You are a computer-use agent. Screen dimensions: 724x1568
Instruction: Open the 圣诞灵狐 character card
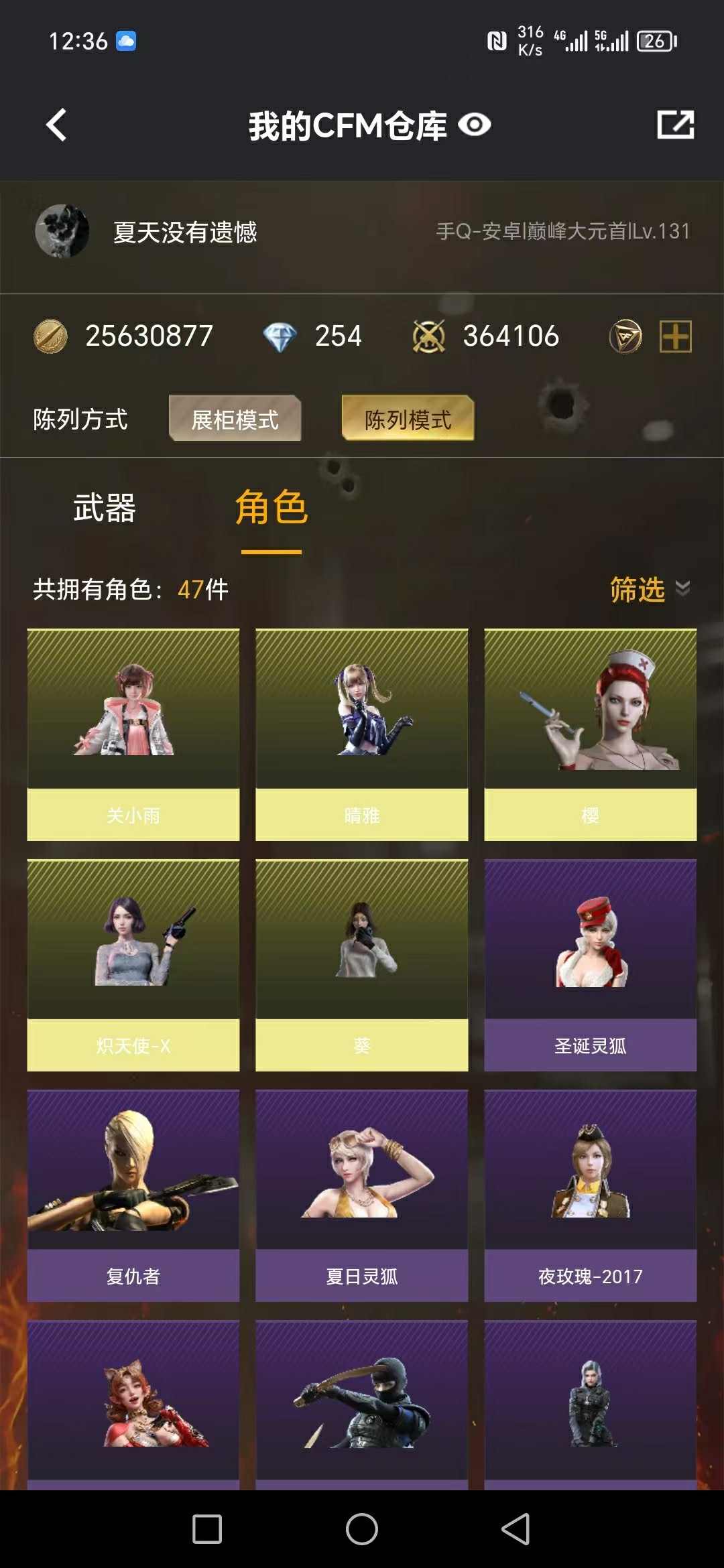(591, 965)
